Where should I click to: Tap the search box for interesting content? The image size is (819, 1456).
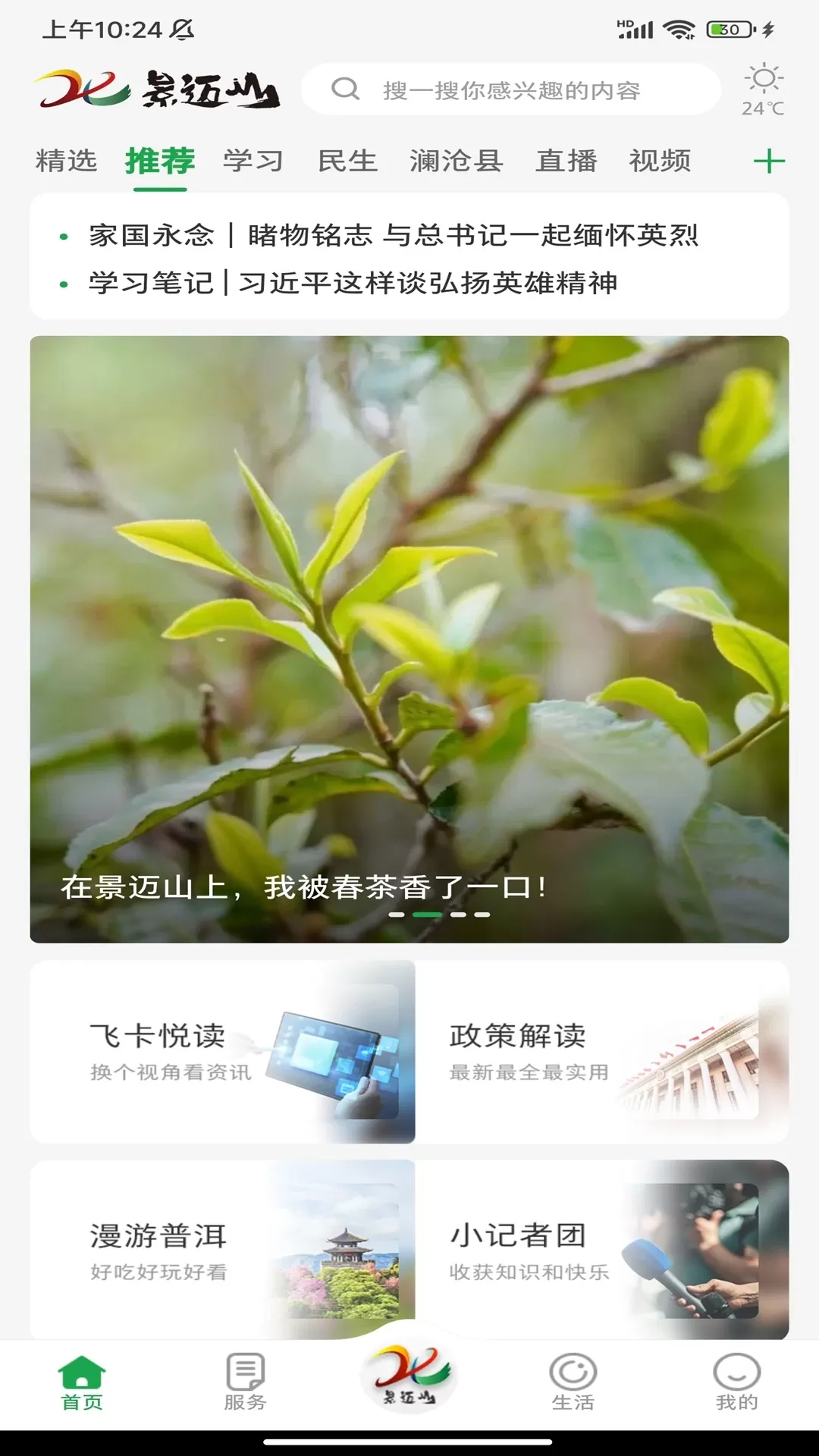click(510, 90)
